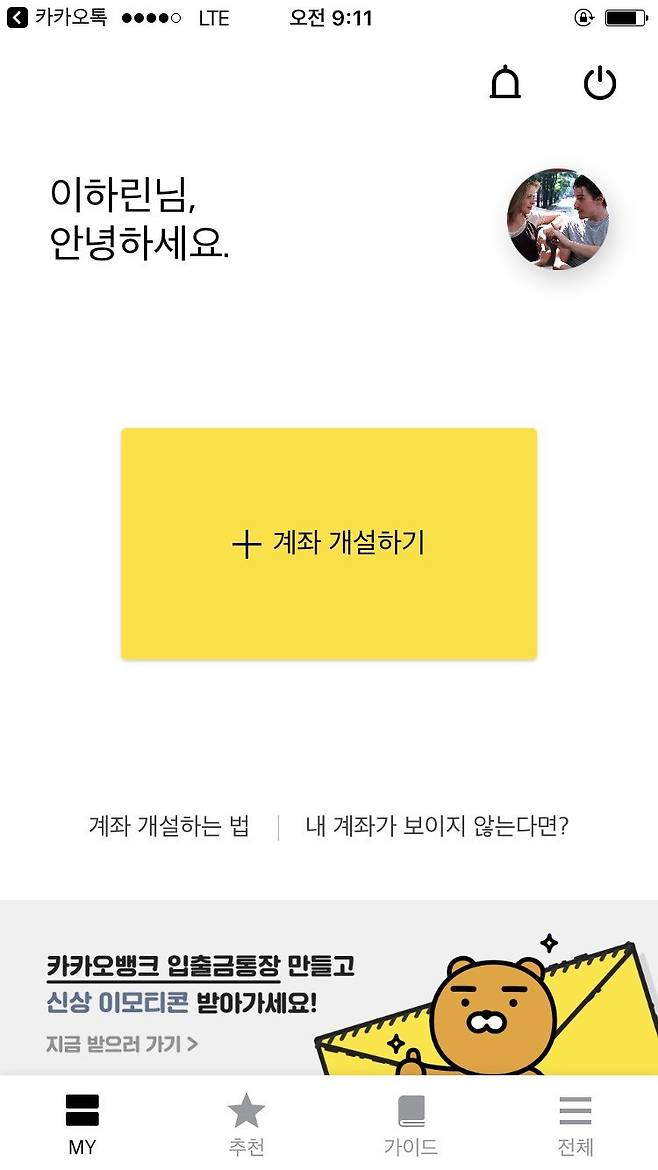Switch to the 전체 tab
The width and height of the screenshot is (658, 1170).
point(575,1123)
